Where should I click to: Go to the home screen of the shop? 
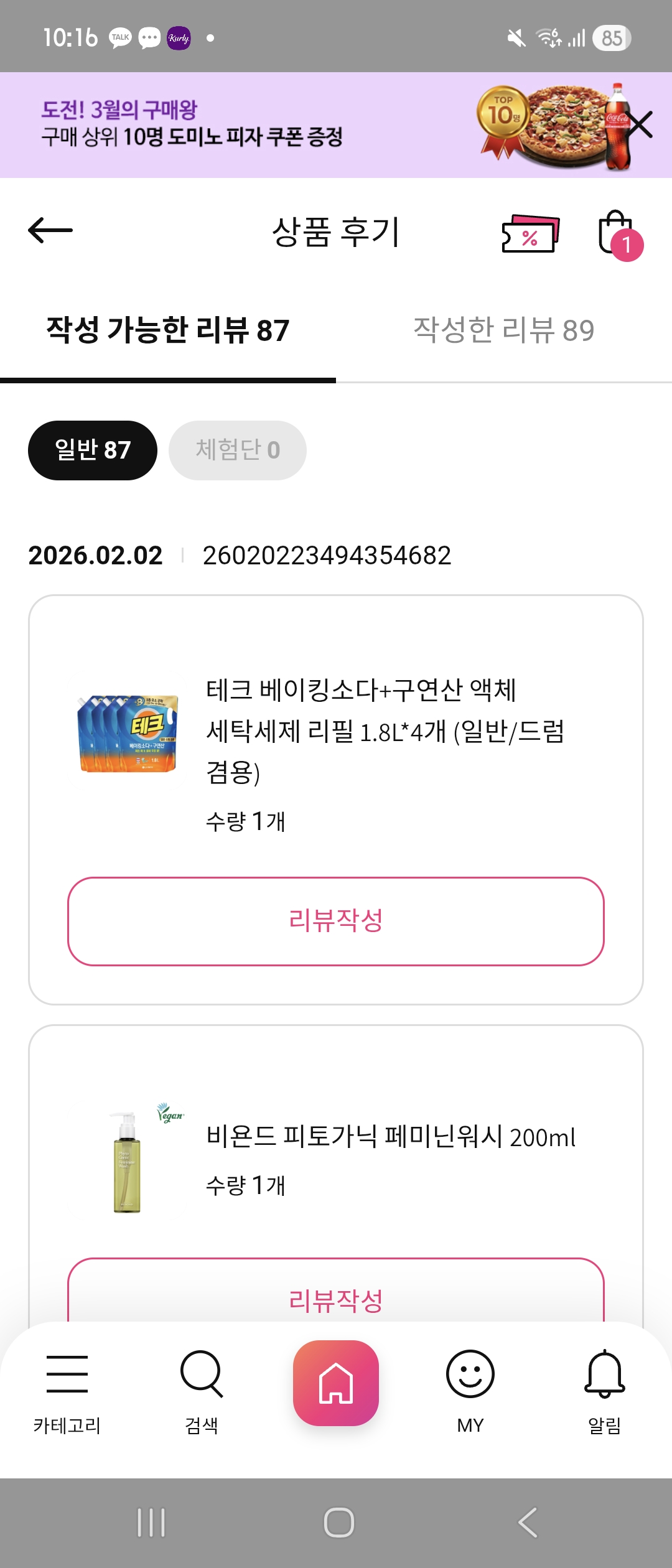pyautogui.click(x=336, y=1383)
